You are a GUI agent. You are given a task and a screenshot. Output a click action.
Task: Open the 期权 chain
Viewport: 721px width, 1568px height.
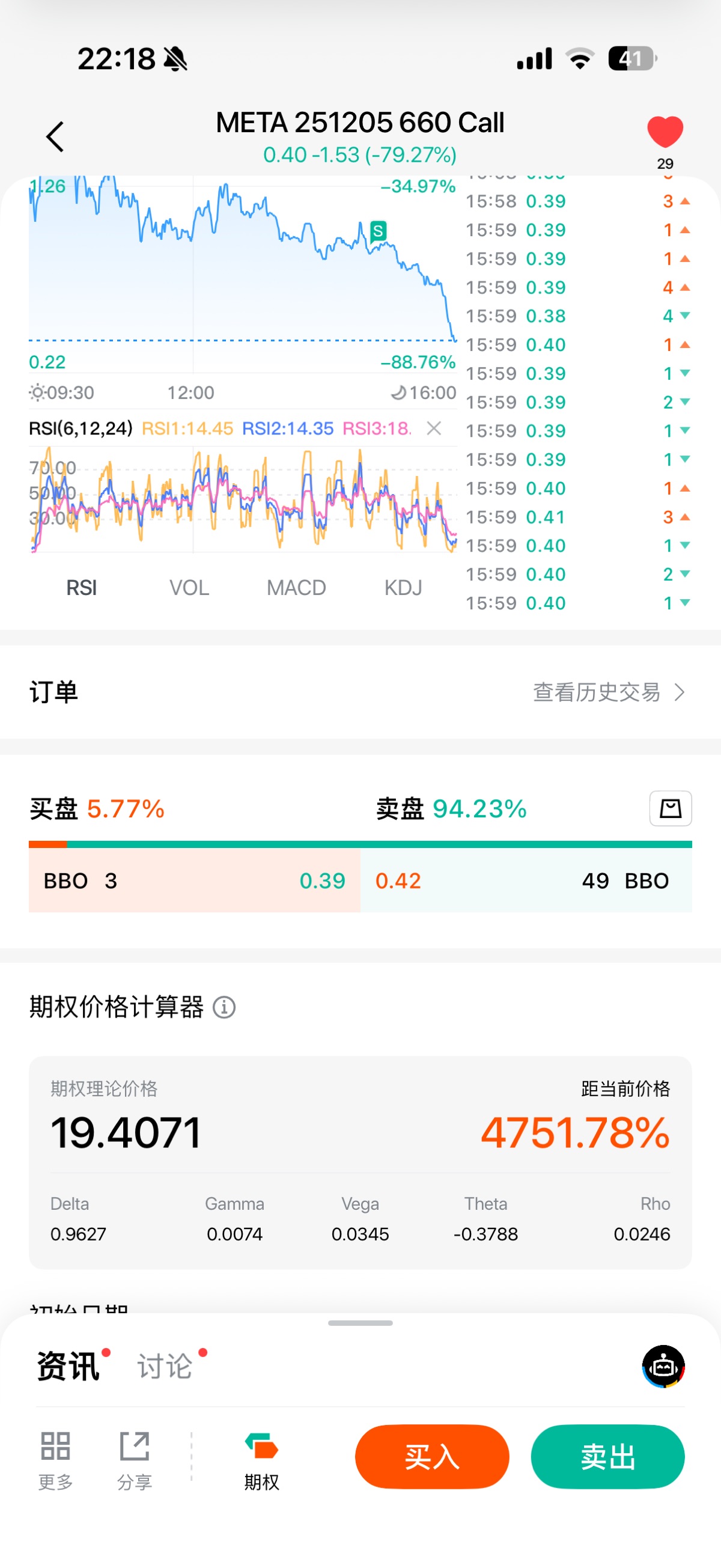pos(261,1459)
